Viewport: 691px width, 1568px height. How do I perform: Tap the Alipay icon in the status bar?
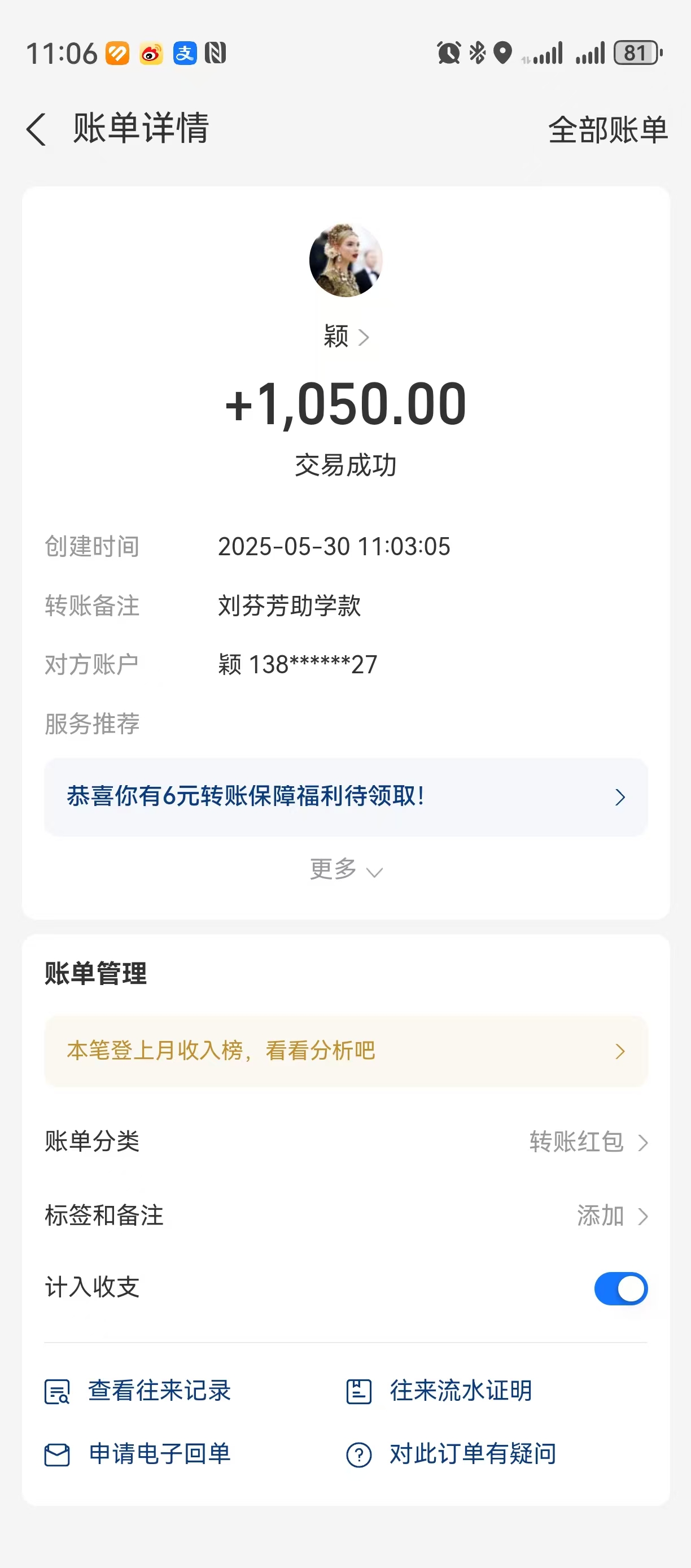pos(185,54)
